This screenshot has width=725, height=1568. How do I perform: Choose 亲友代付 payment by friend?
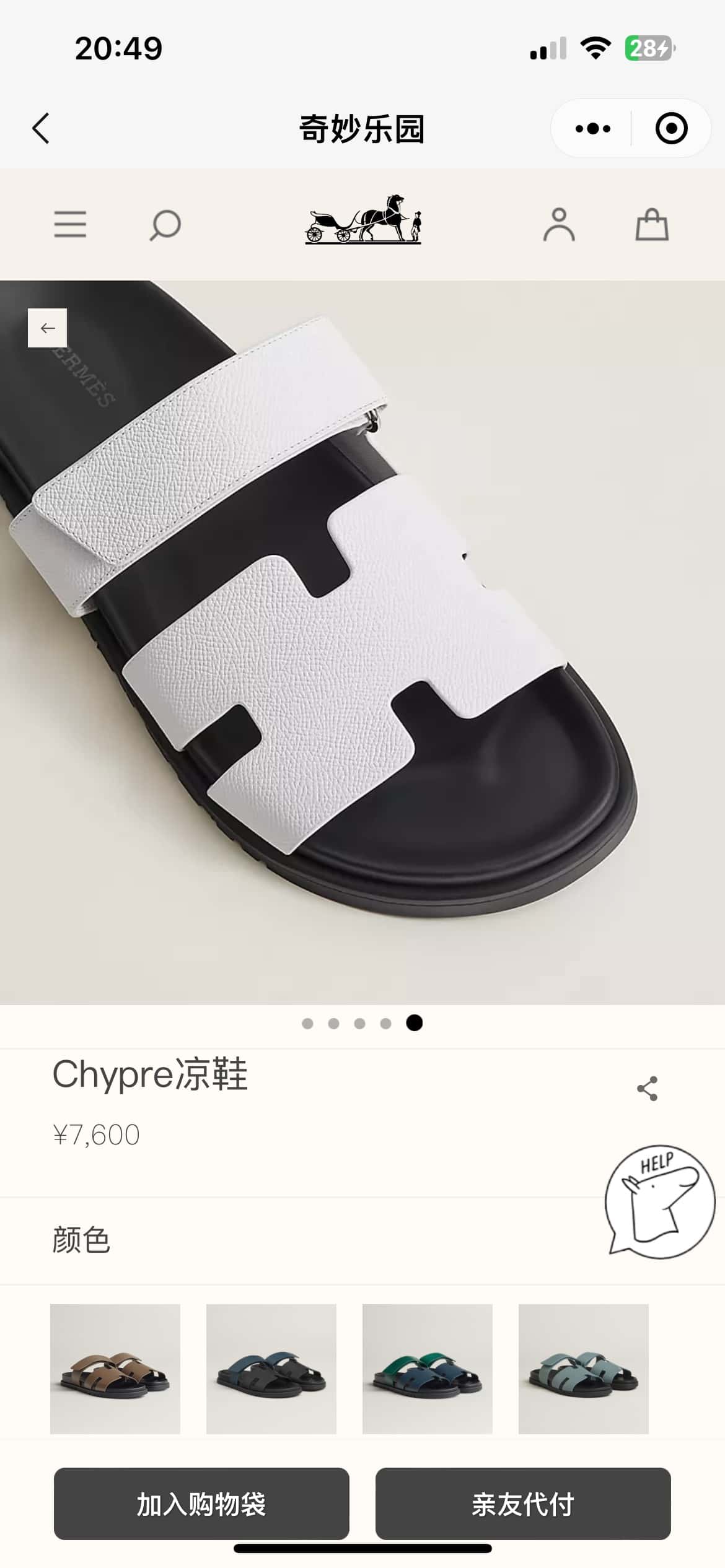pos(523,1504)
